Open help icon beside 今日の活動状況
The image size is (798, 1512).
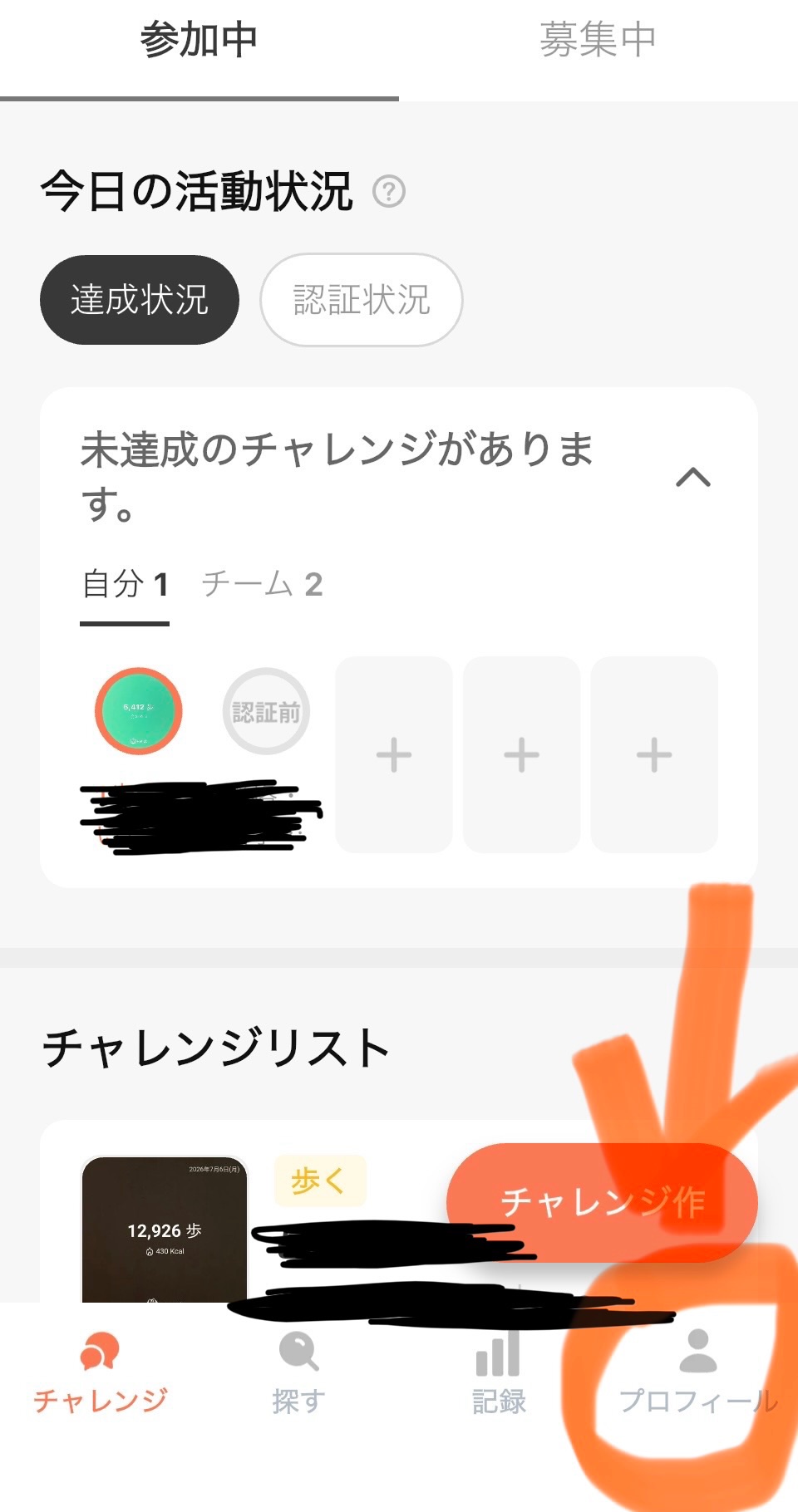[389, 192]
